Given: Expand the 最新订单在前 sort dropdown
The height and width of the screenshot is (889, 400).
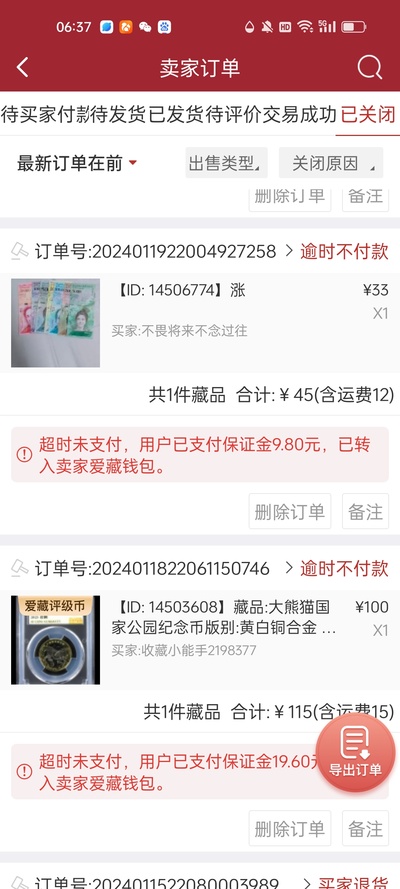Looking at the screenshot, I should click(x=77, y=163).
